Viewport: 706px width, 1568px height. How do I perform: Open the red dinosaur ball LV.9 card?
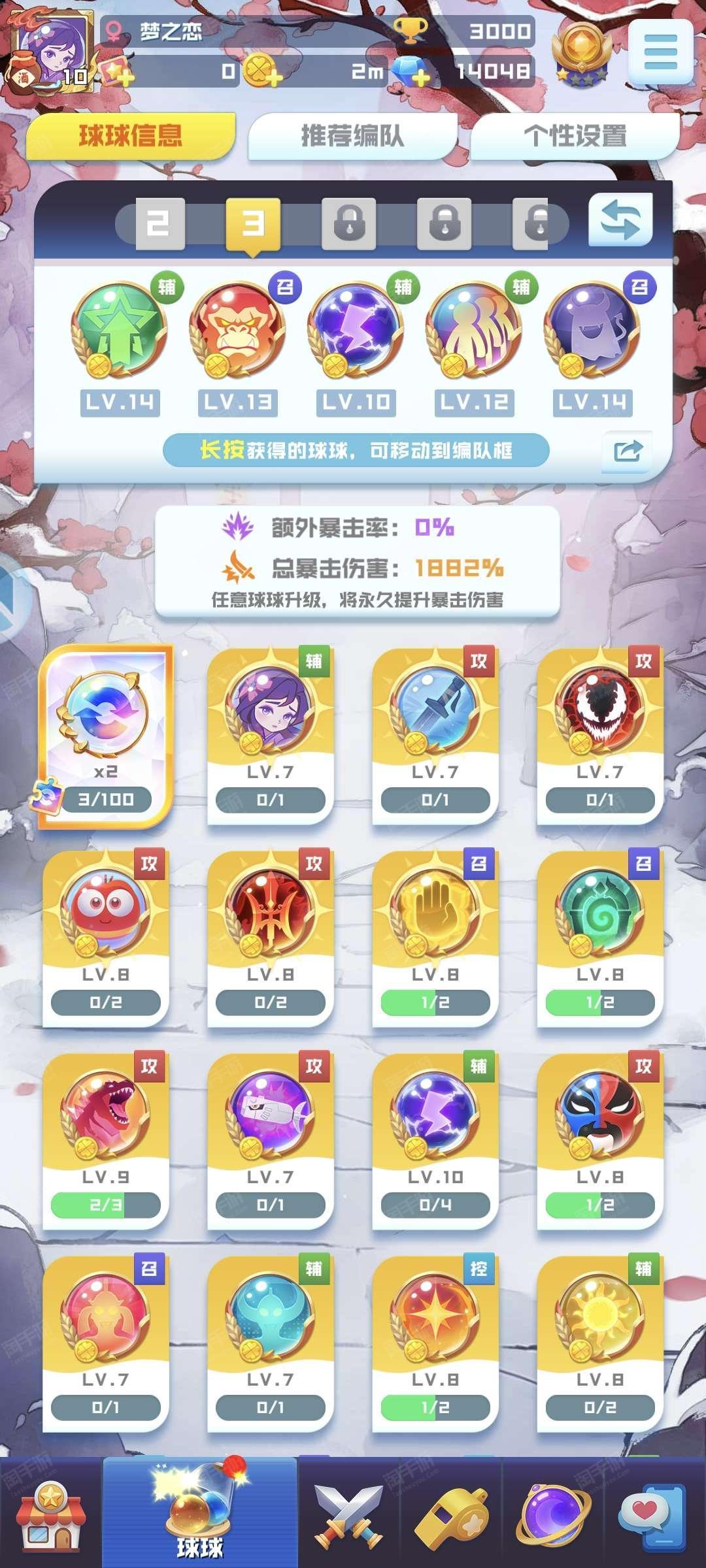click(106, 1141)
